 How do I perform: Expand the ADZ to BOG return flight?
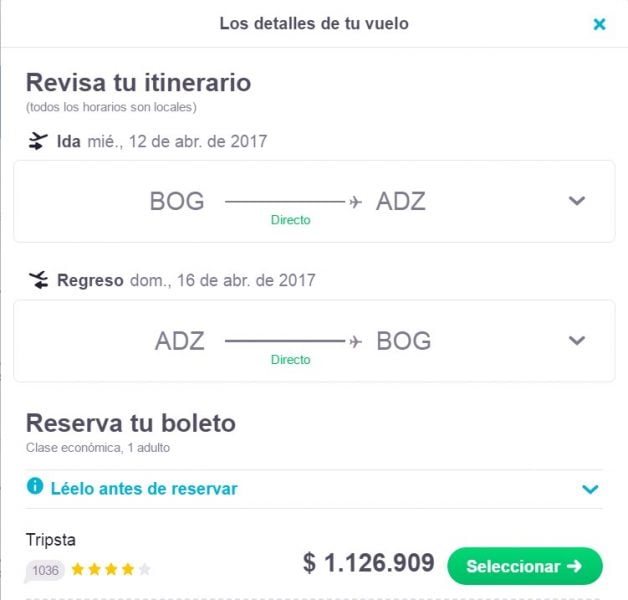[576, 341]
